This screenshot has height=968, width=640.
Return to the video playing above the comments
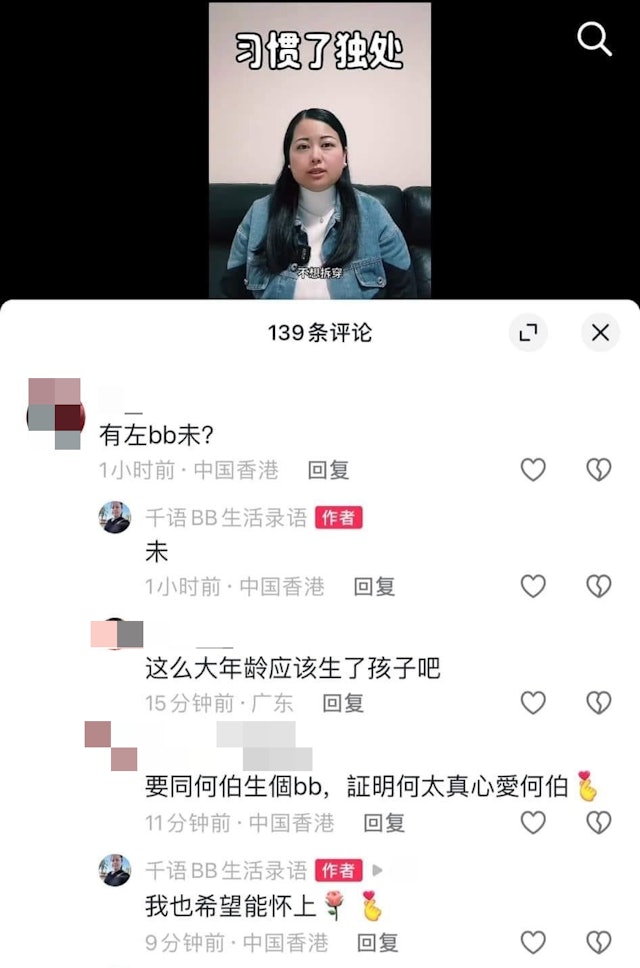pos(319,150)
